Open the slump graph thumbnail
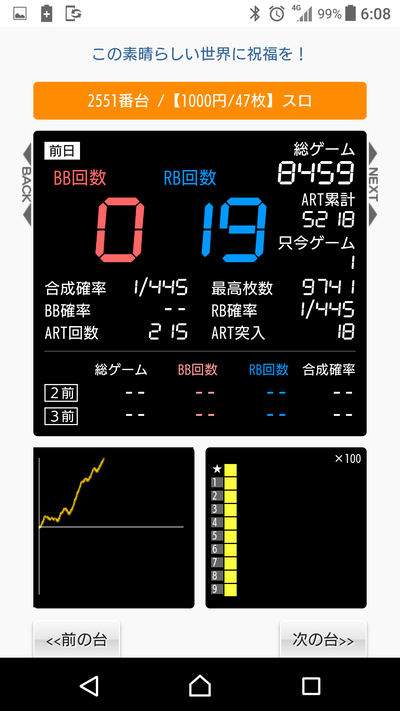This screenshot has height=711, width=400. coord(114,528)
